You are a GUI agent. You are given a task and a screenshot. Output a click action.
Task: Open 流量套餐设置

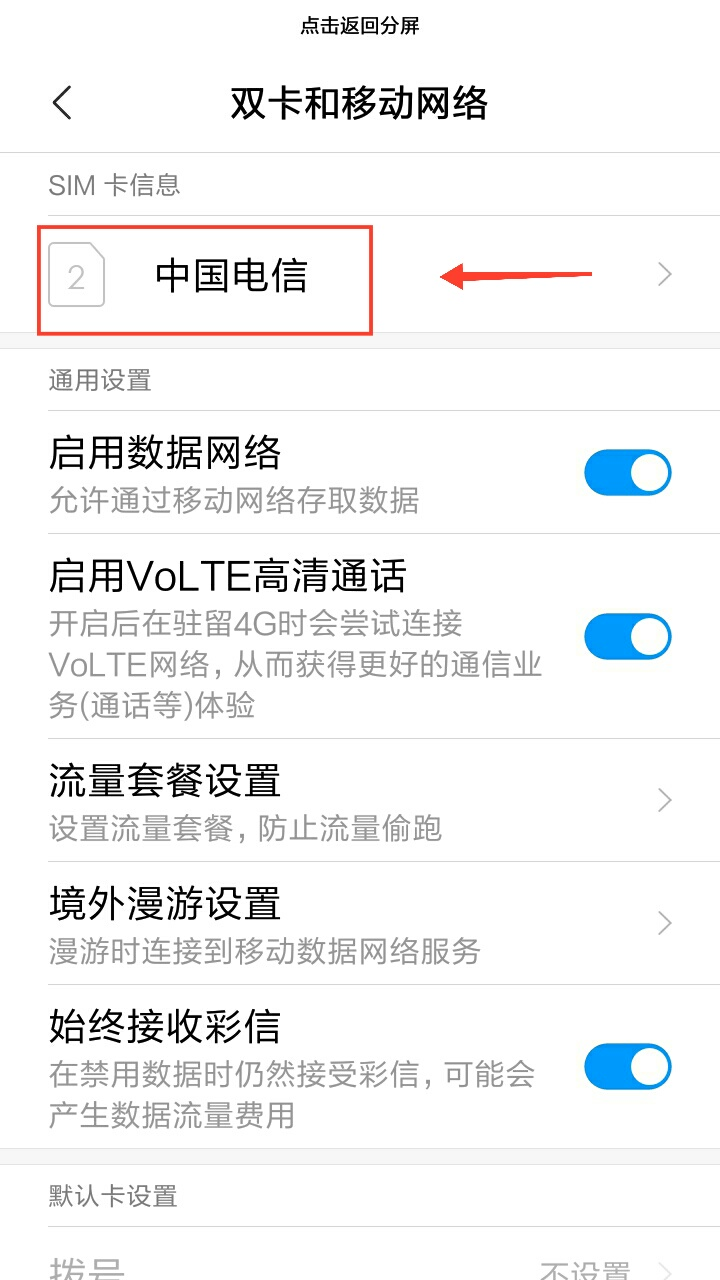pos(360,800)
